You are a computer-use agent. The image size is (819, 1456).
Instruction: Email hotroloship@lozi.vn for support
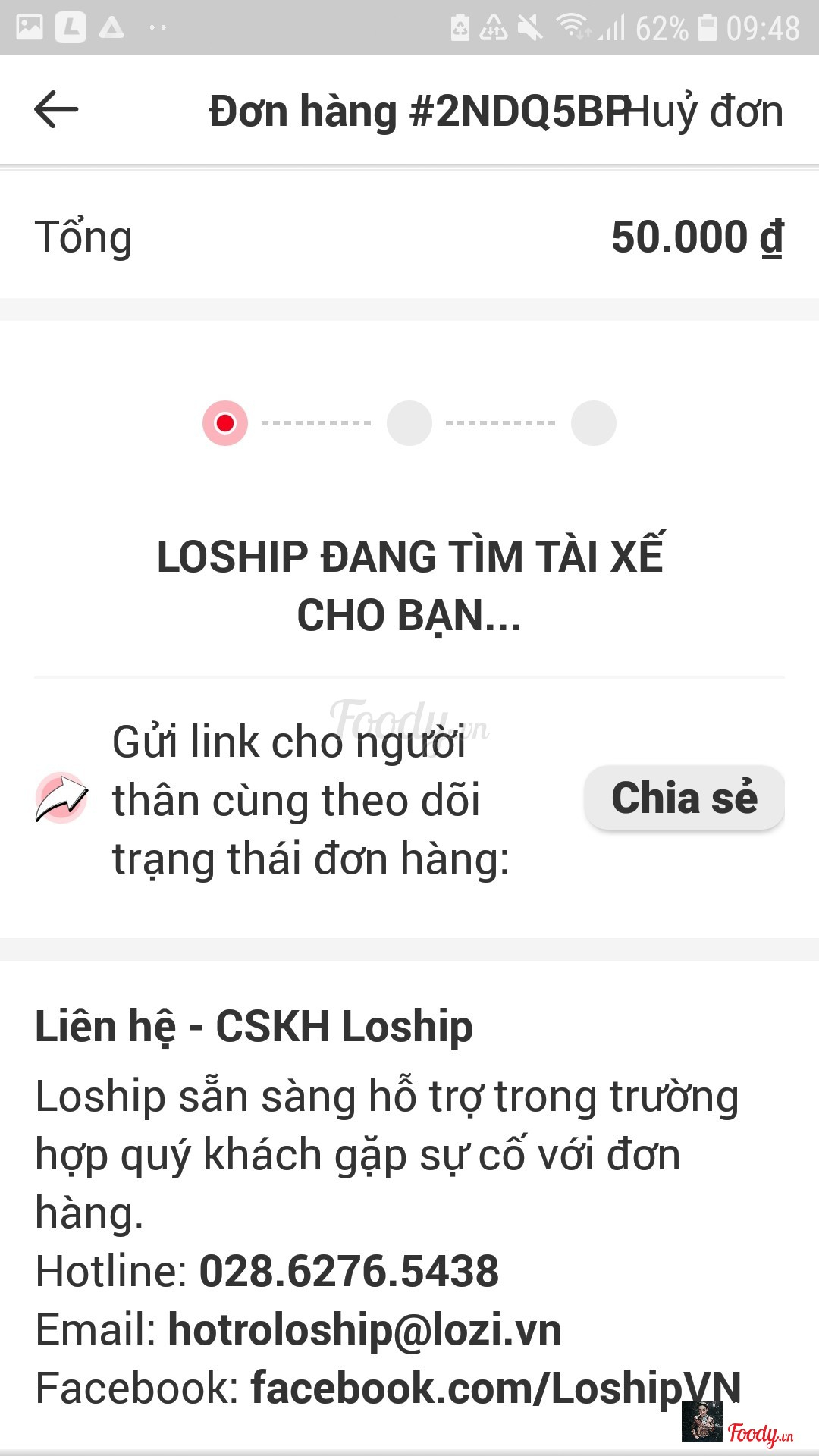tap(364, 1330)
